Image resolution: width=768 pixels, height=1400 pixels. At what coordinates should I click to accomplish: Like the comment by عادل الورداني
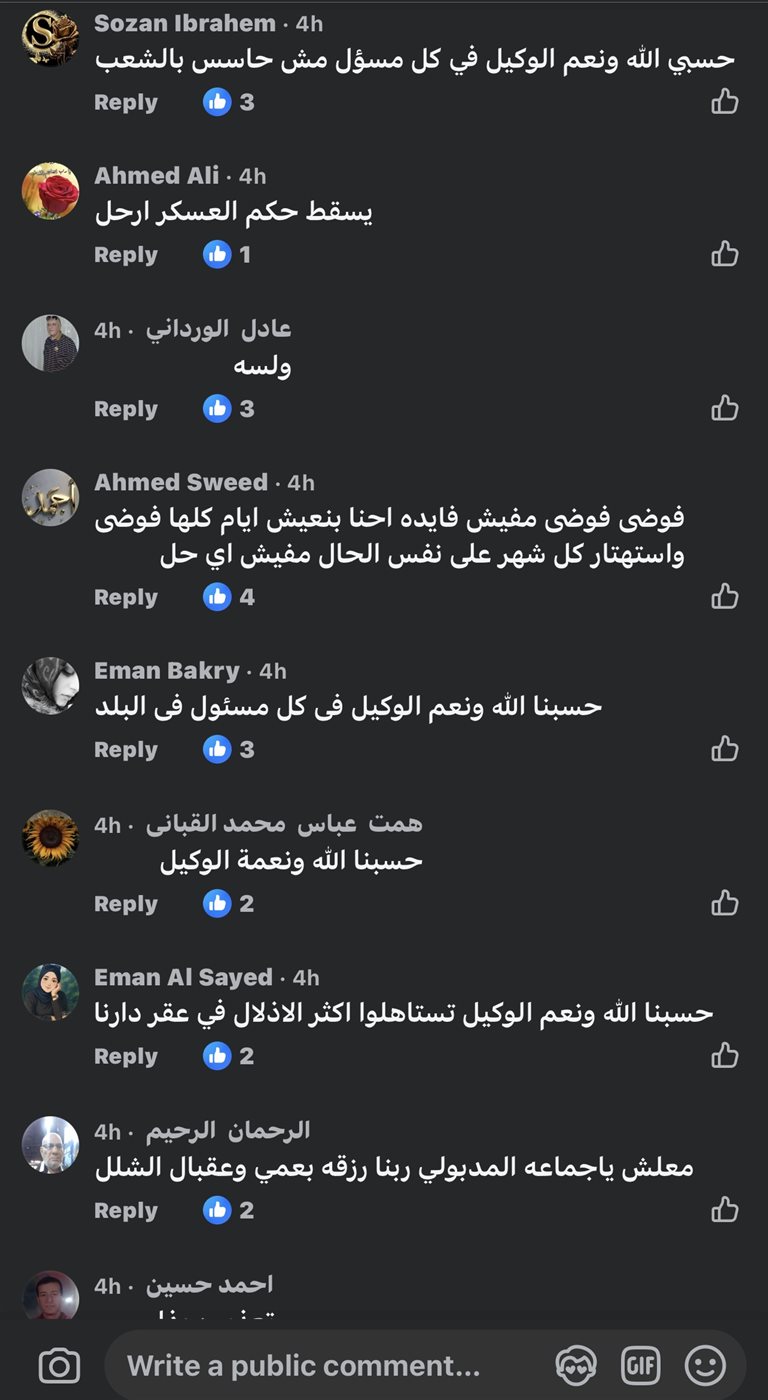click(x=725, y=407)
